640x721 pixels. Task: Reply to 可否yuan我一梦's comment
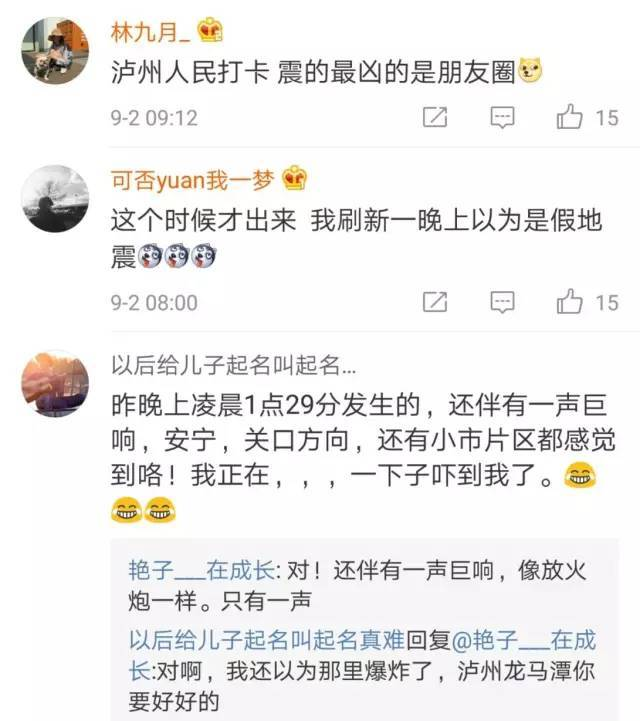(x=502, y=301)
